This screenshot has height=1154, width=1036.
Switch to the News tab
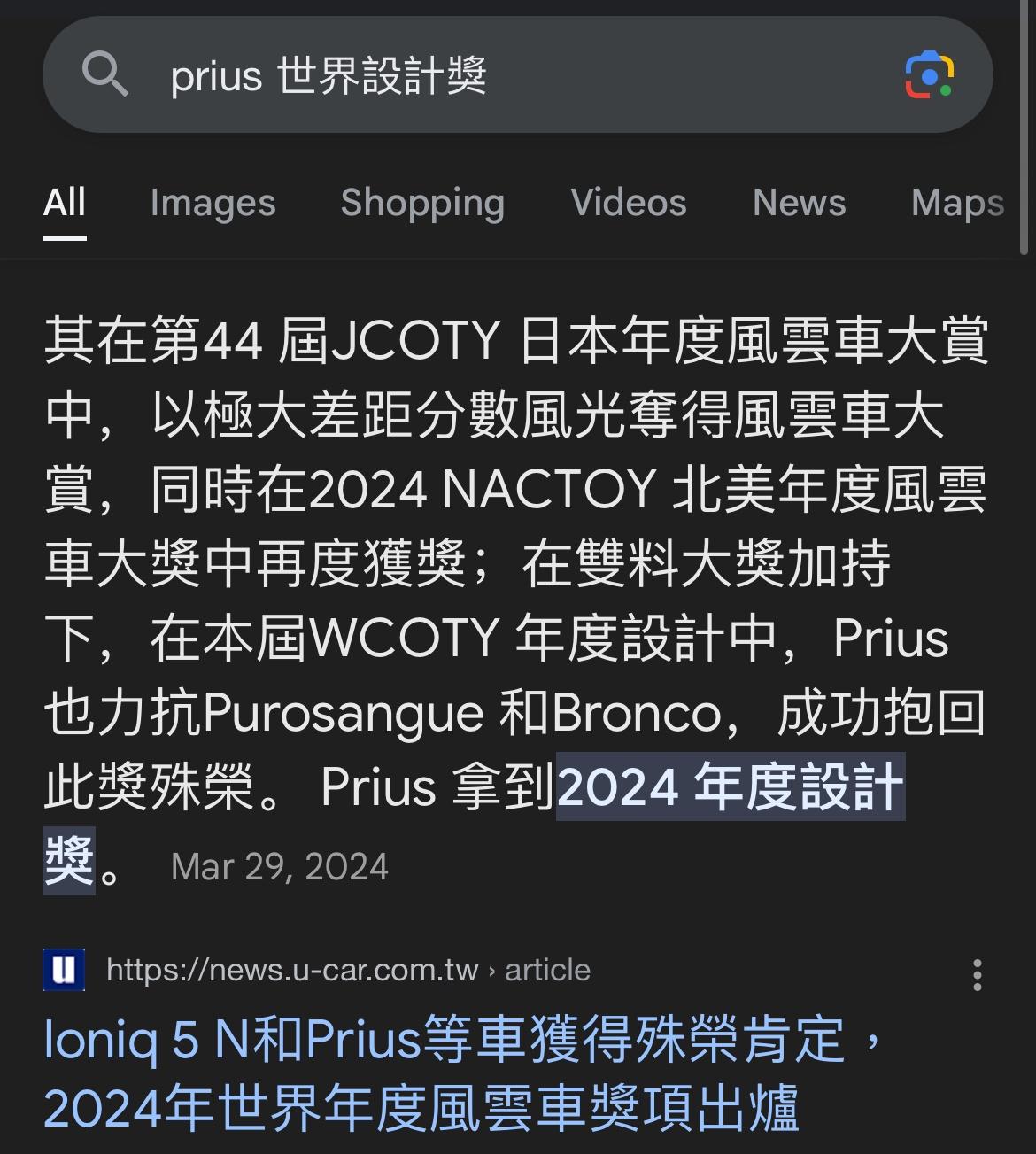[x=799, y=203]
